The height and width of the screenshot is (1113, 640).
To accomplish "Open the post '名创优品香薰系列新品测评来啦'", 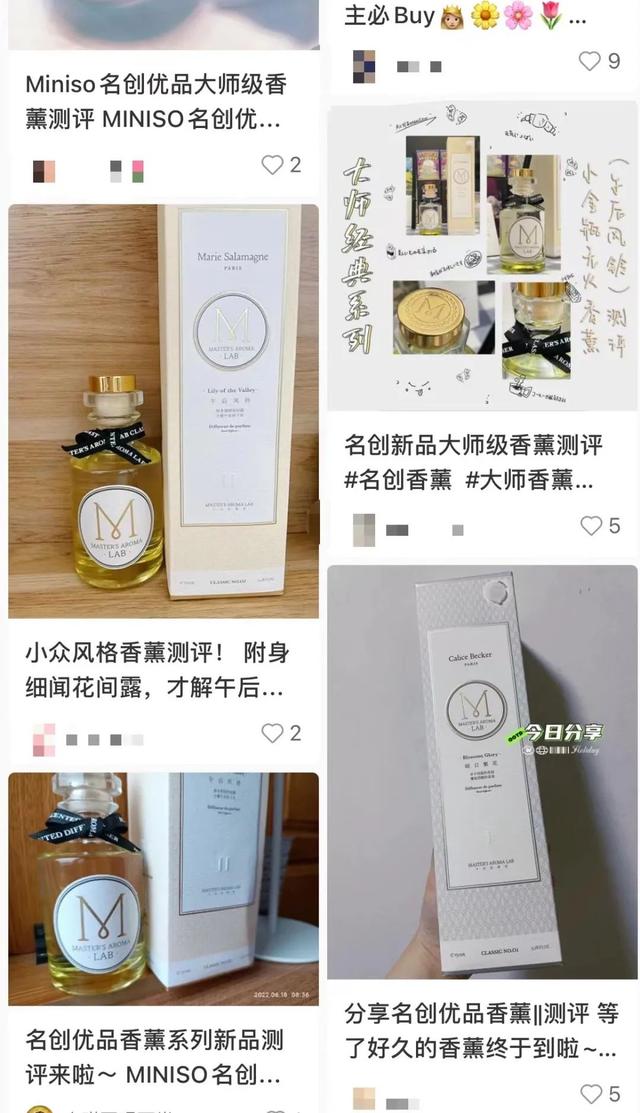I will (x=163, y=888).
